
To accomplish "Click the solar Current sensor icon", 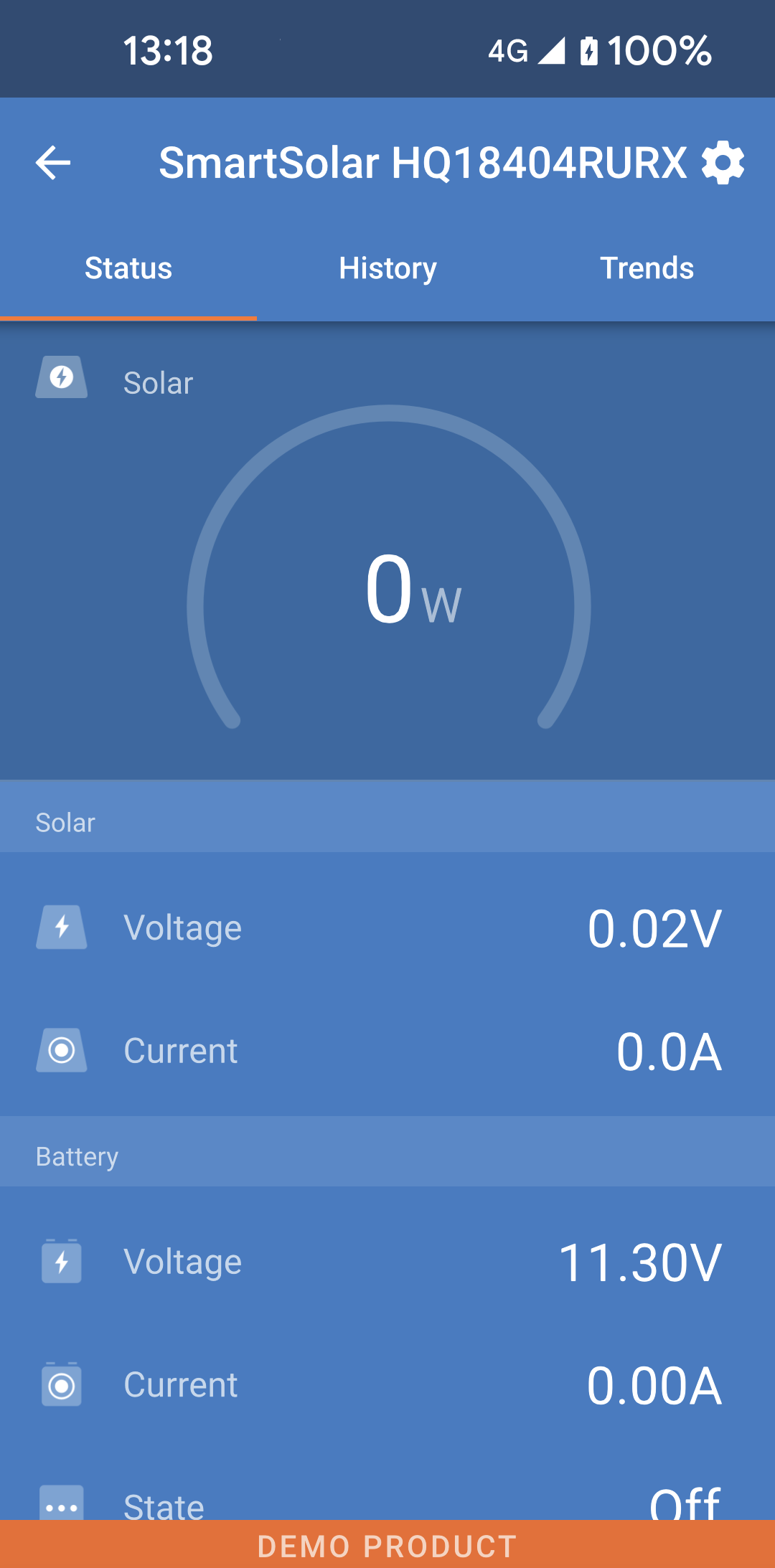I will (x=62, y=1050).
